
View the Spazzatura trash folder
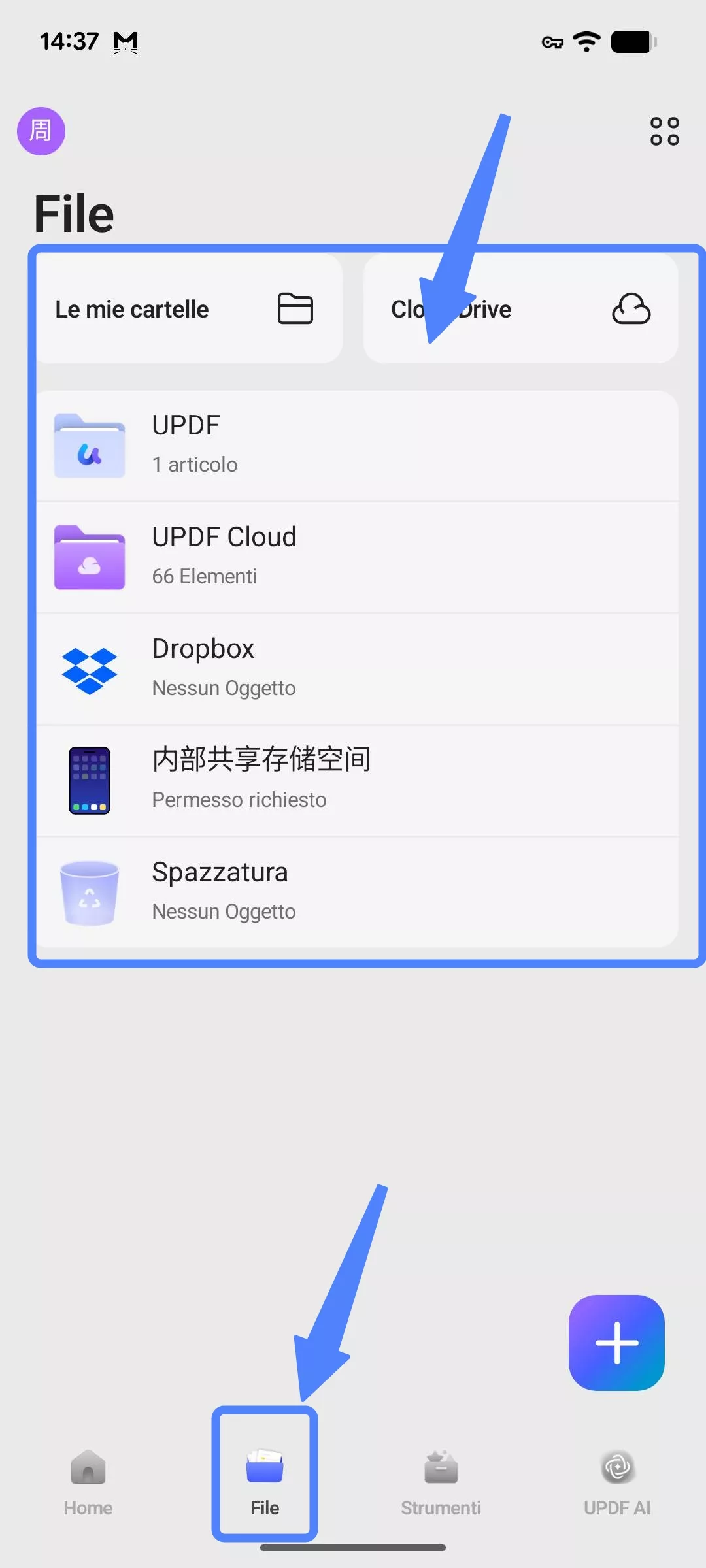tap(357, 892)
